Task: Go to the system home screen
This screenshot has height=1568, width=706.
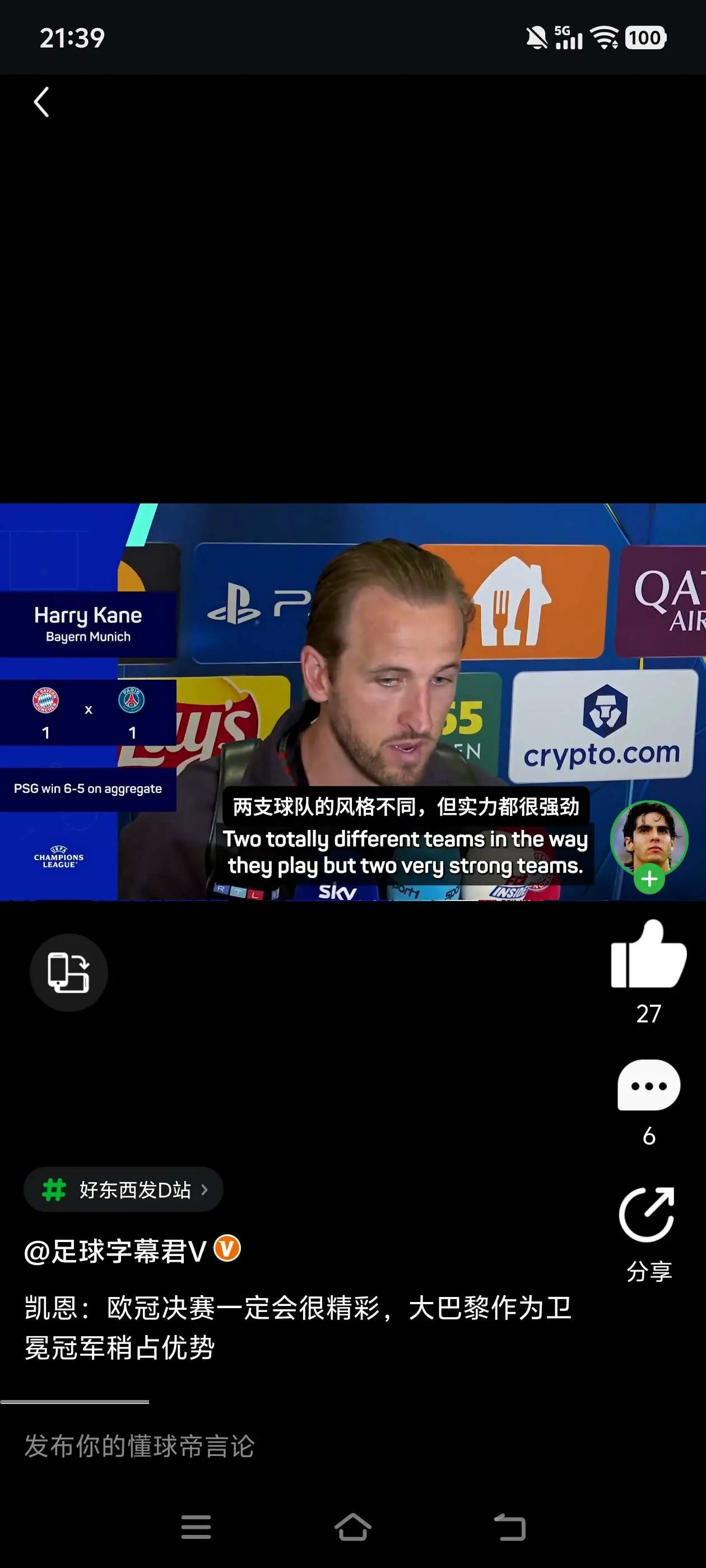Action: (x=352, y=1527)
